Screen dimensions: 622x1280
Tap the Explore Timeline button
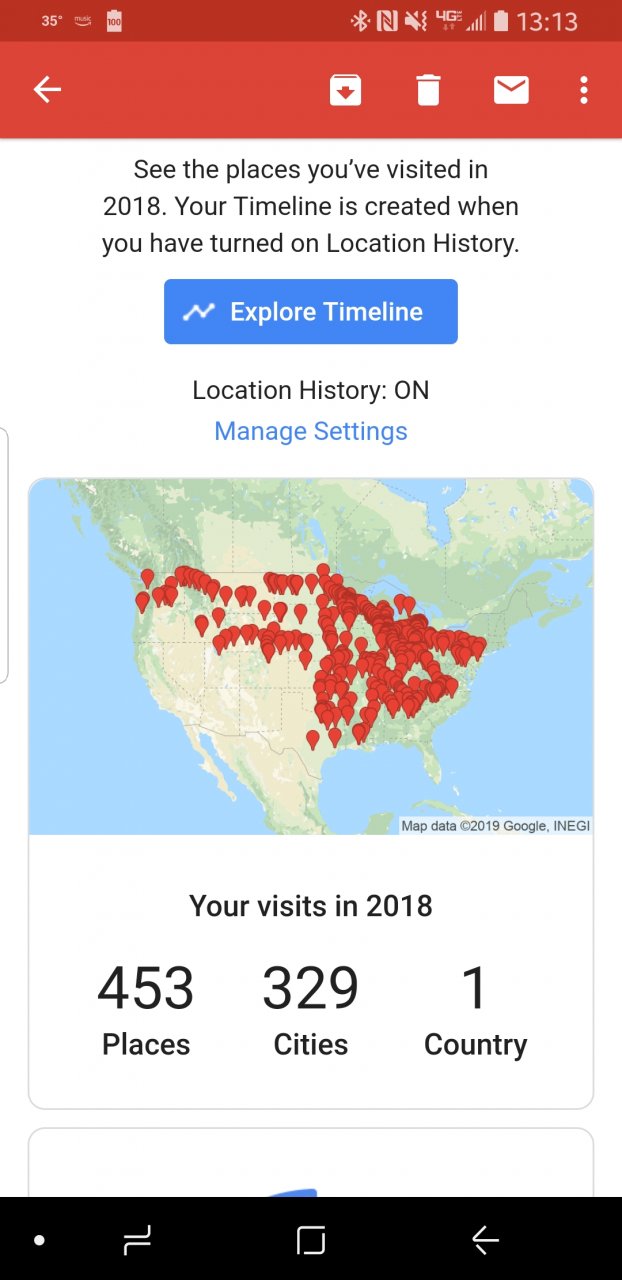(311, 312)
